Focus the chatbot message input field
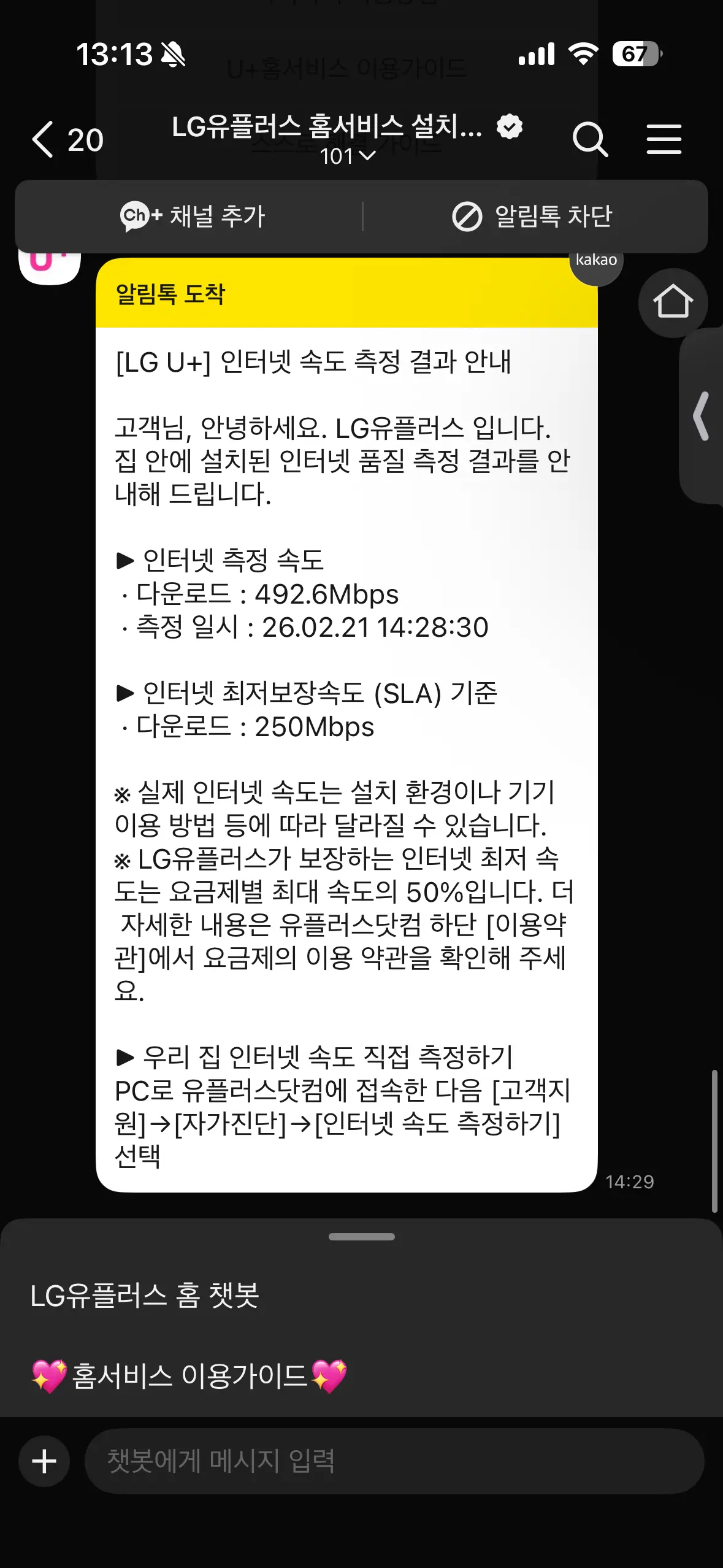 click(392, 1461)
